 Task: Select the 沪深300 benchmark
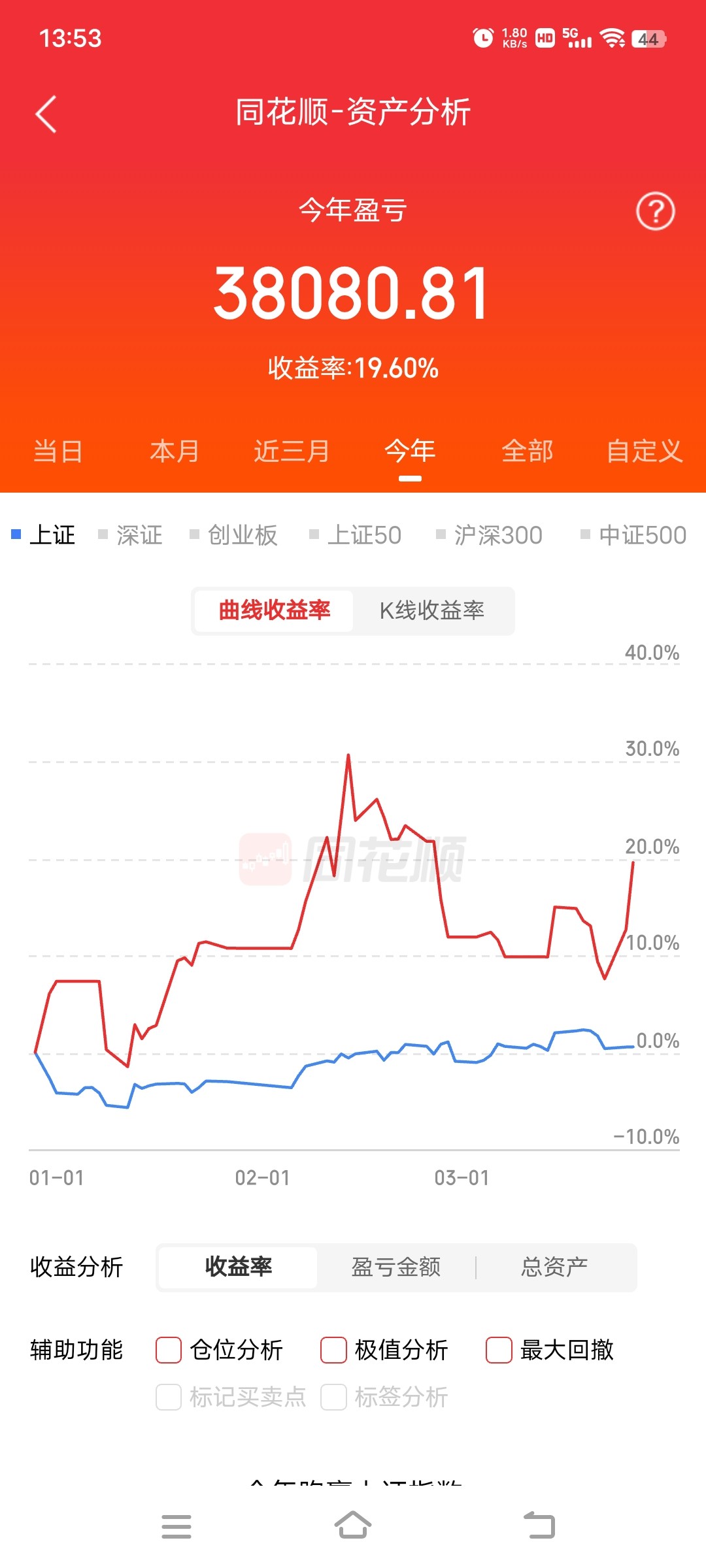tap(489, 535)
